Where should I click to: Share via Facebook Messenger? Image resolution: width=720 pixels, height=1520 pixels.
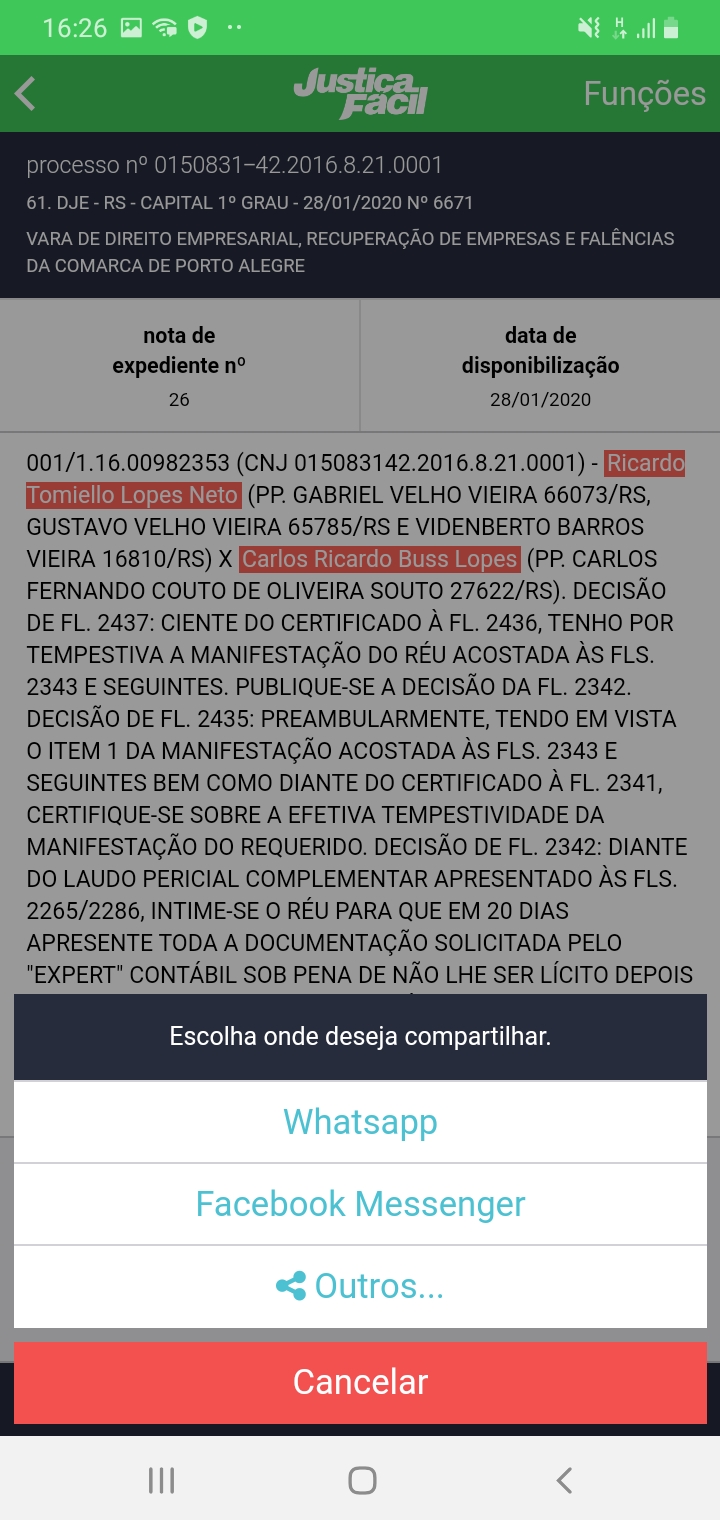coord(360,1204)
